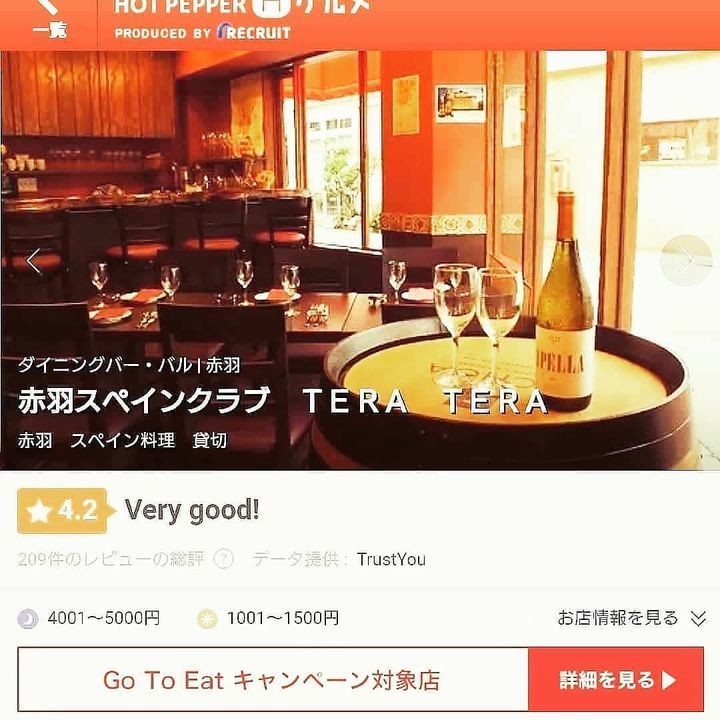The width and height of the screenshot is (720, 720).
Task: Show the previous restaurant photo
Action: click(34, 262)
